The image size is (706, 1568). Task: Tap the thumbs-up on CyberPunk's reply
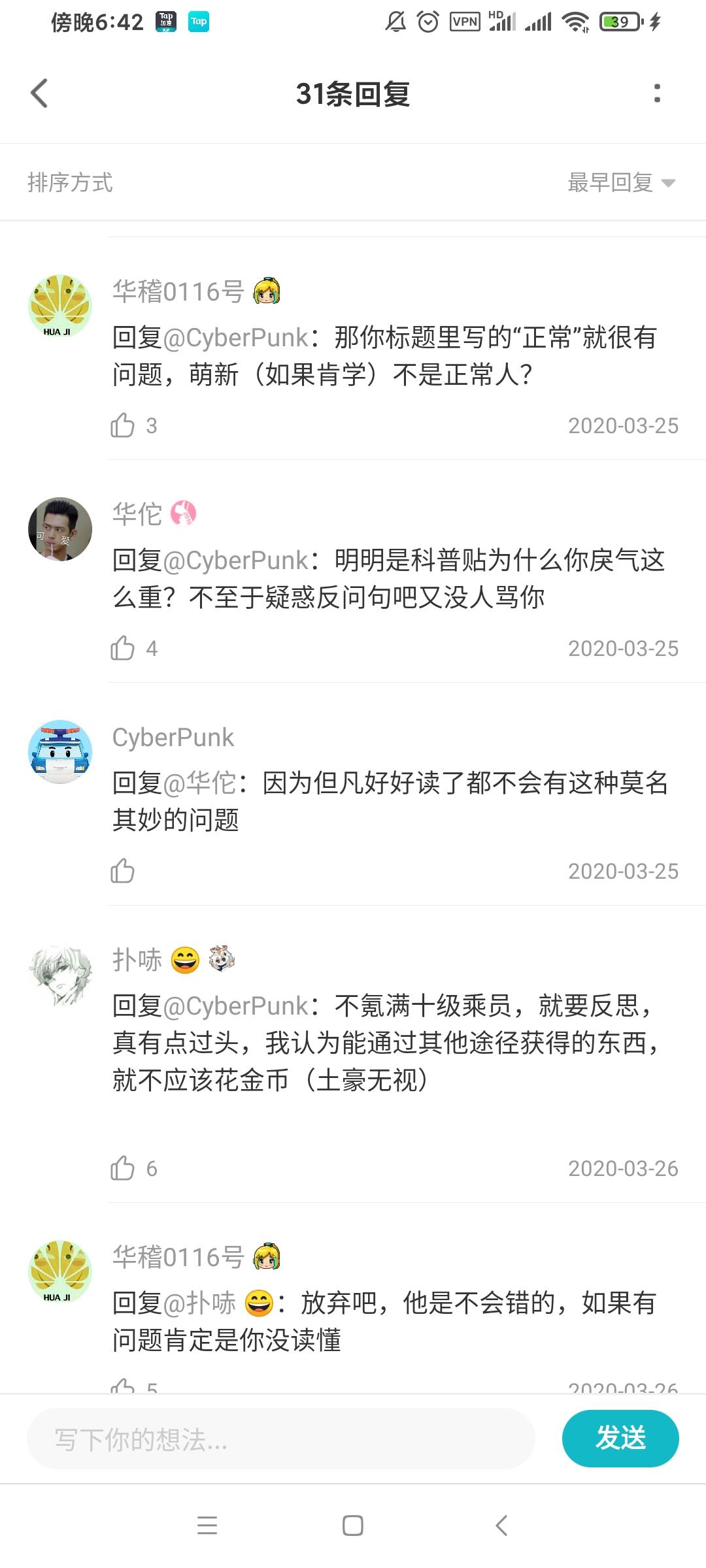point(124,871)
